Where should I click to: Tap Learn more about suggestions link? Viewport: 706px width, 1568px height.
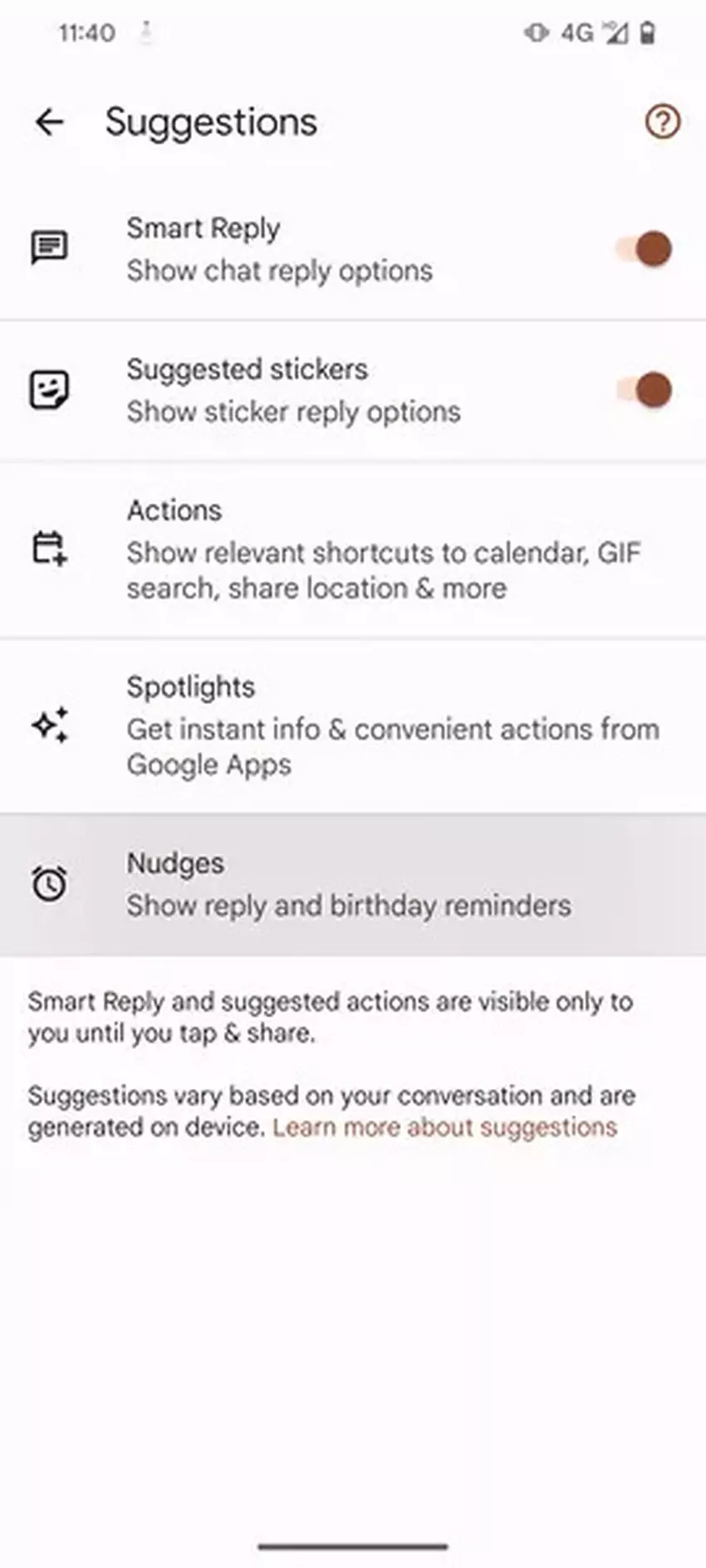tap(444, 1127)
